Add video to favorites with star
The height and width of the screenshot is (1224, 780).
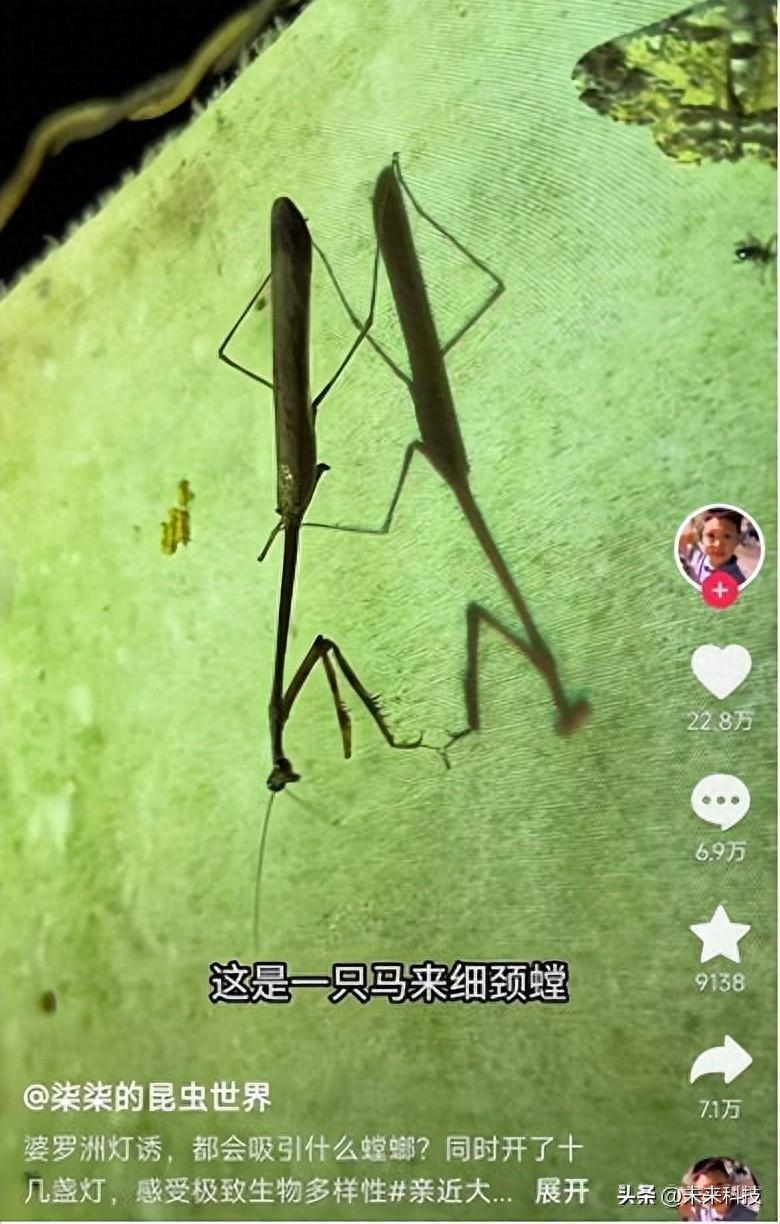[720, 935]
